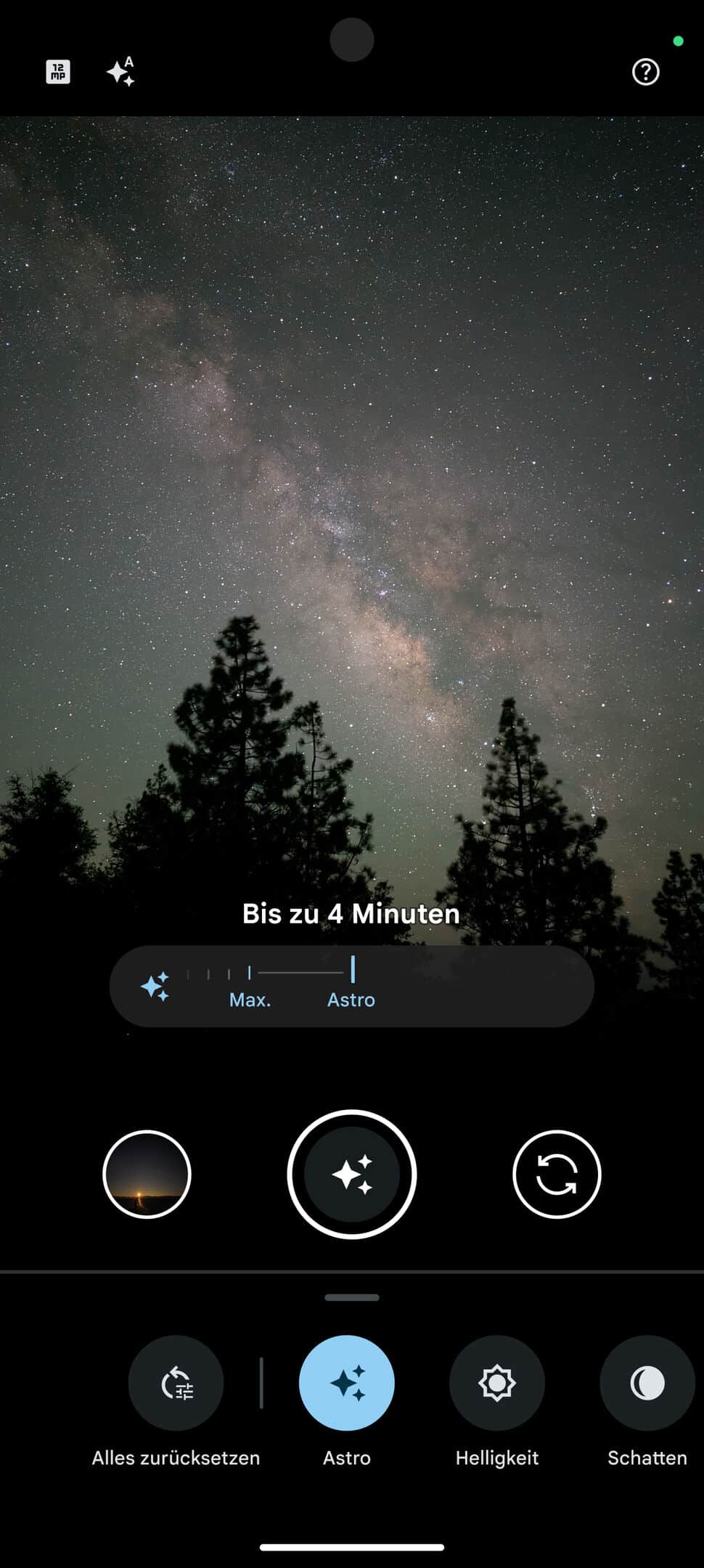Viewport: 704px width, 1568px height.
Task: Open the Helligkeit brightness control
Action: click(497, 1383)
